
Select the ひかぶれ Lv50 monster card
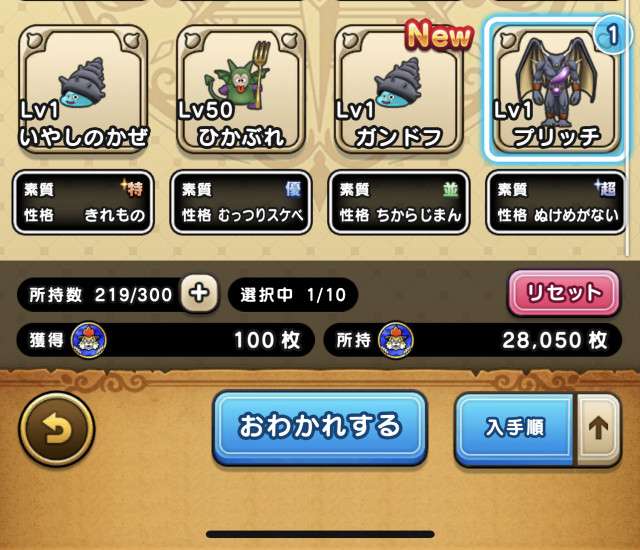pos(240,89)
